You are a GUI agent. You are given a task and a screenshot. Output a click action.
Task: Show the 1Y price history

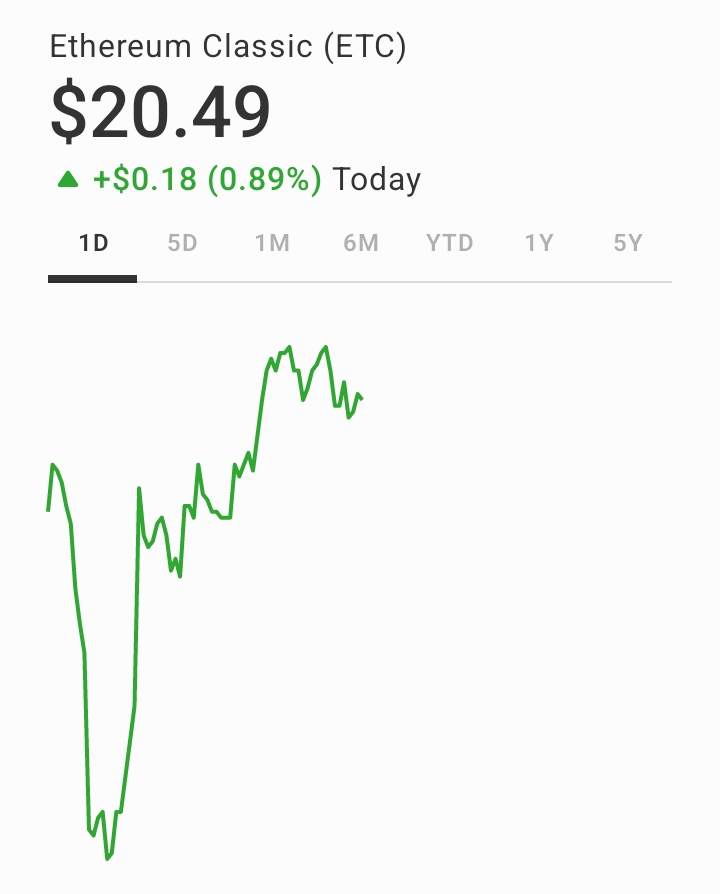coord(538,242)
